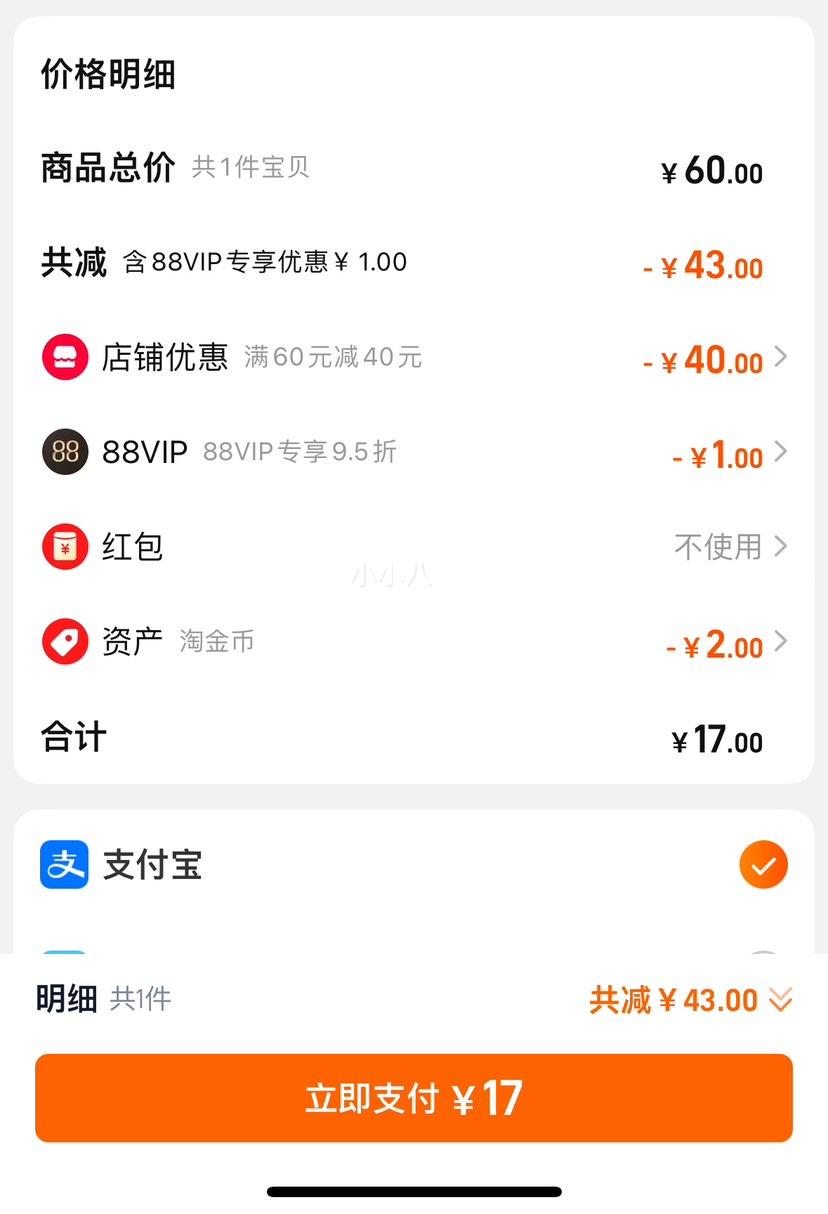Click the 价格明细 section header
The height and width of the screenshot is (1214, 828).
click(x=107, y=75)
